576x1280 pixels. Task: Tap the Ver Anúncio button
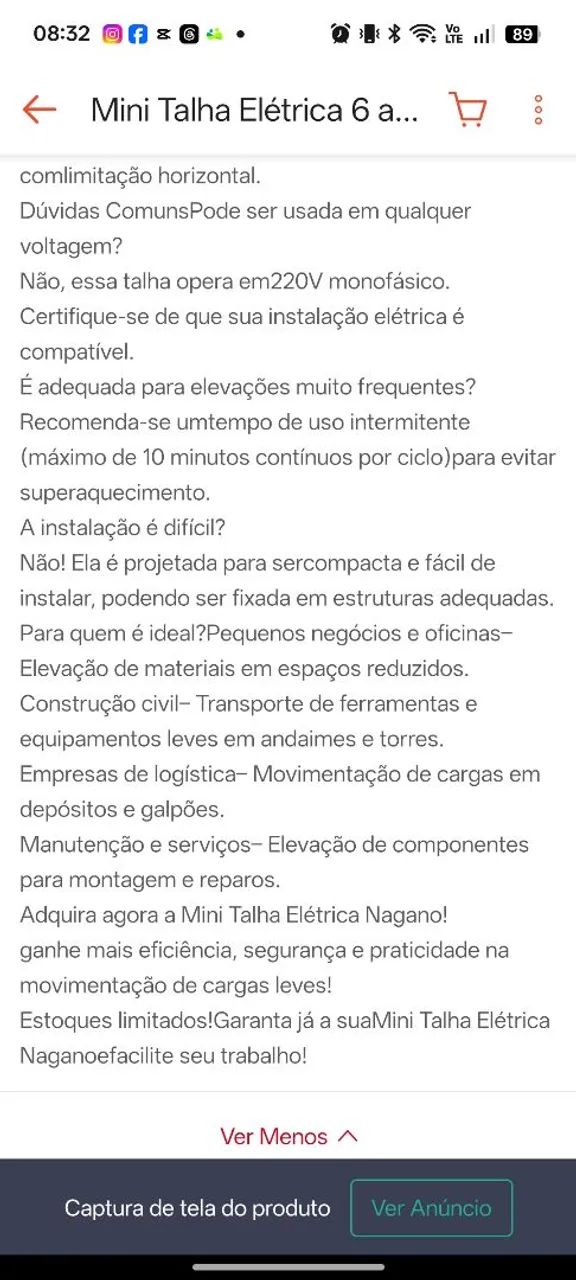click(x=431, y=1208)
